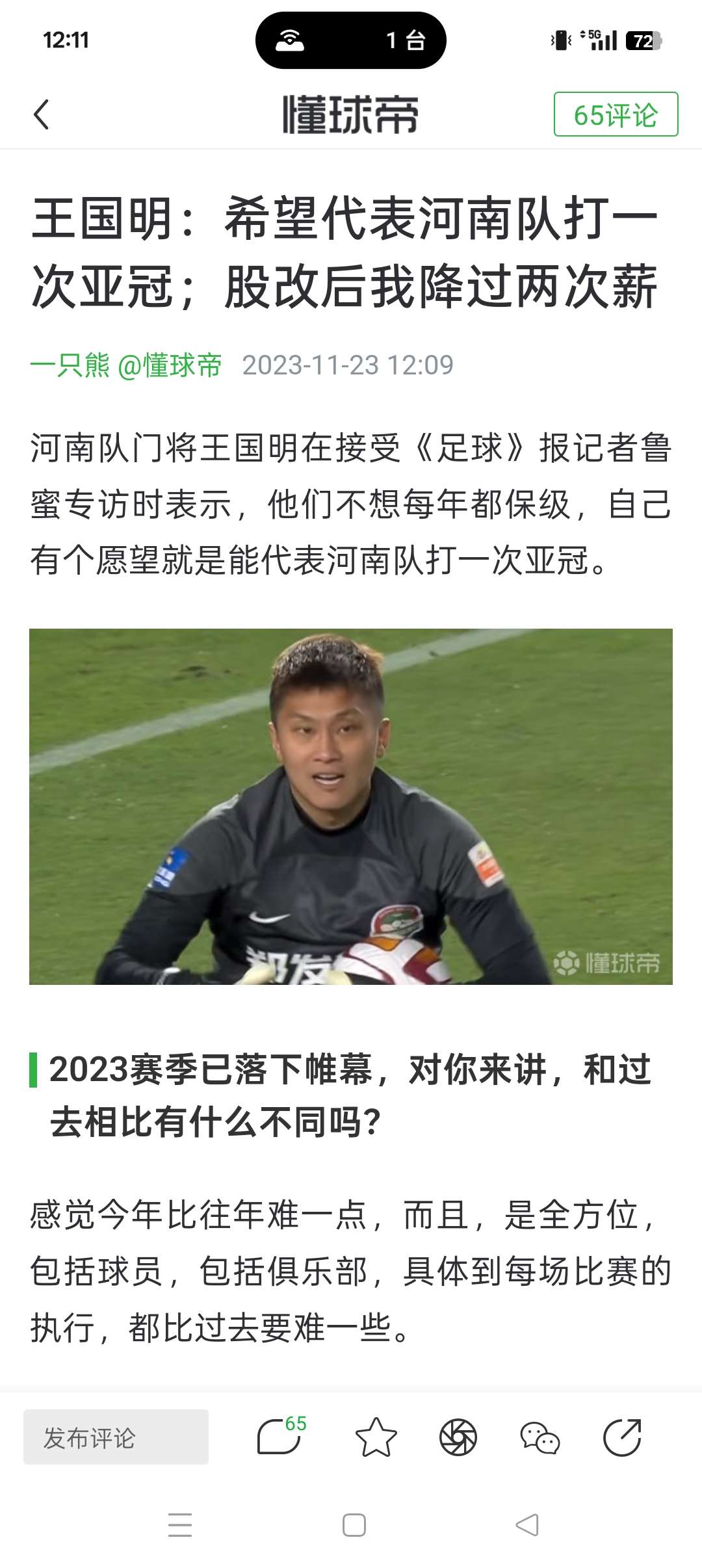Open the system recent apps menu

(180, 1524)
